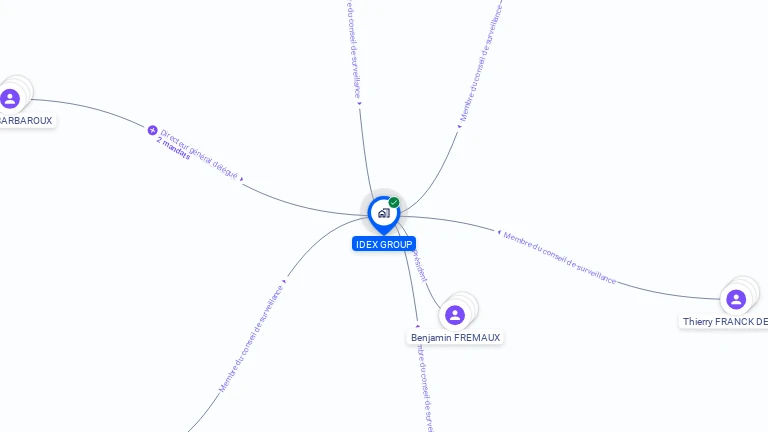Open Benjamin FREMAUX person node
Image resolution: width=768 pixels, height=432 pixels.
(455, 315)
